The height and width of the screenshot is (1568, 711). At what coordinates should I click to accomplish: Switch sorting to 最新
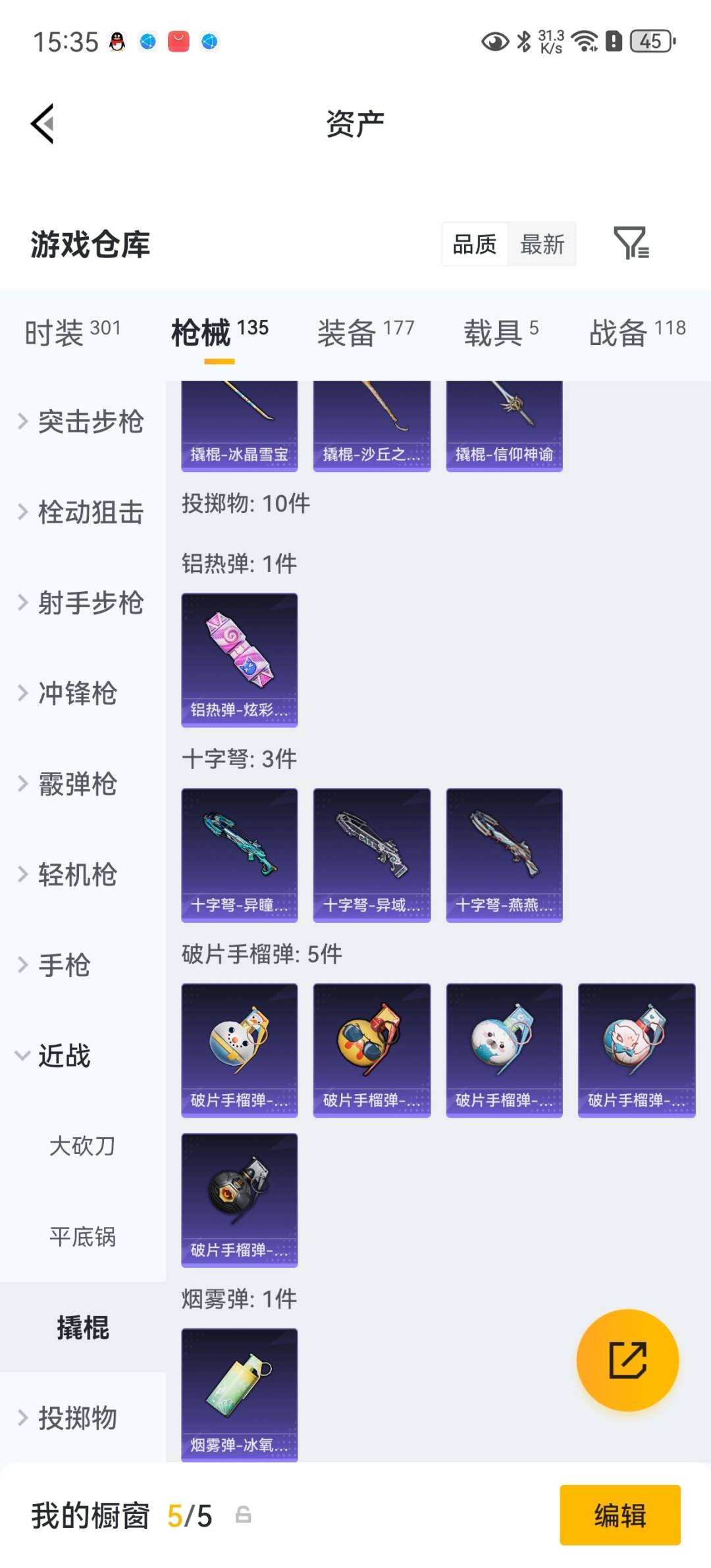click(542, 244)
